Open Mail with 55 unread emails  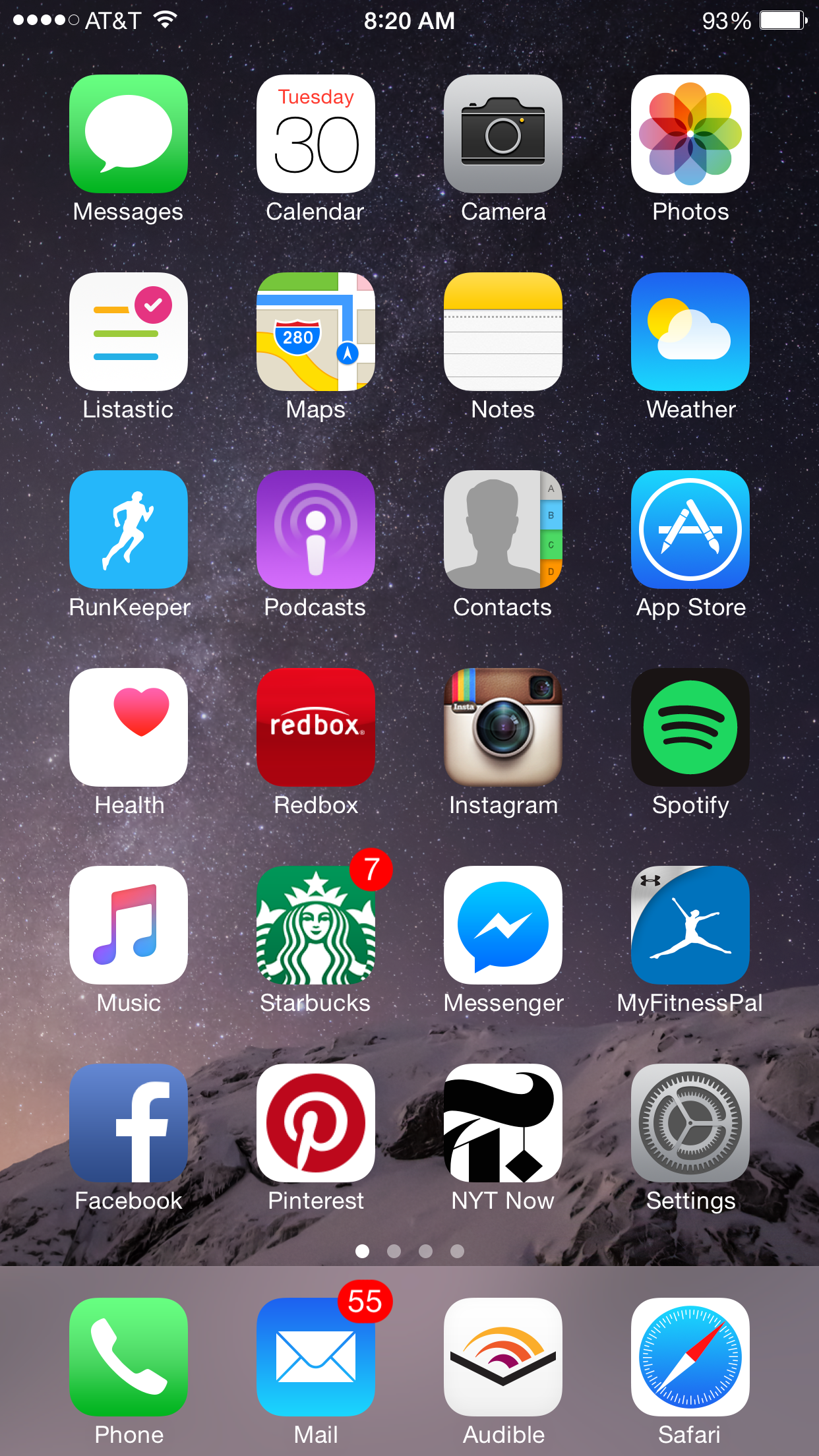pyautogui.click(x=316, y=1357)
